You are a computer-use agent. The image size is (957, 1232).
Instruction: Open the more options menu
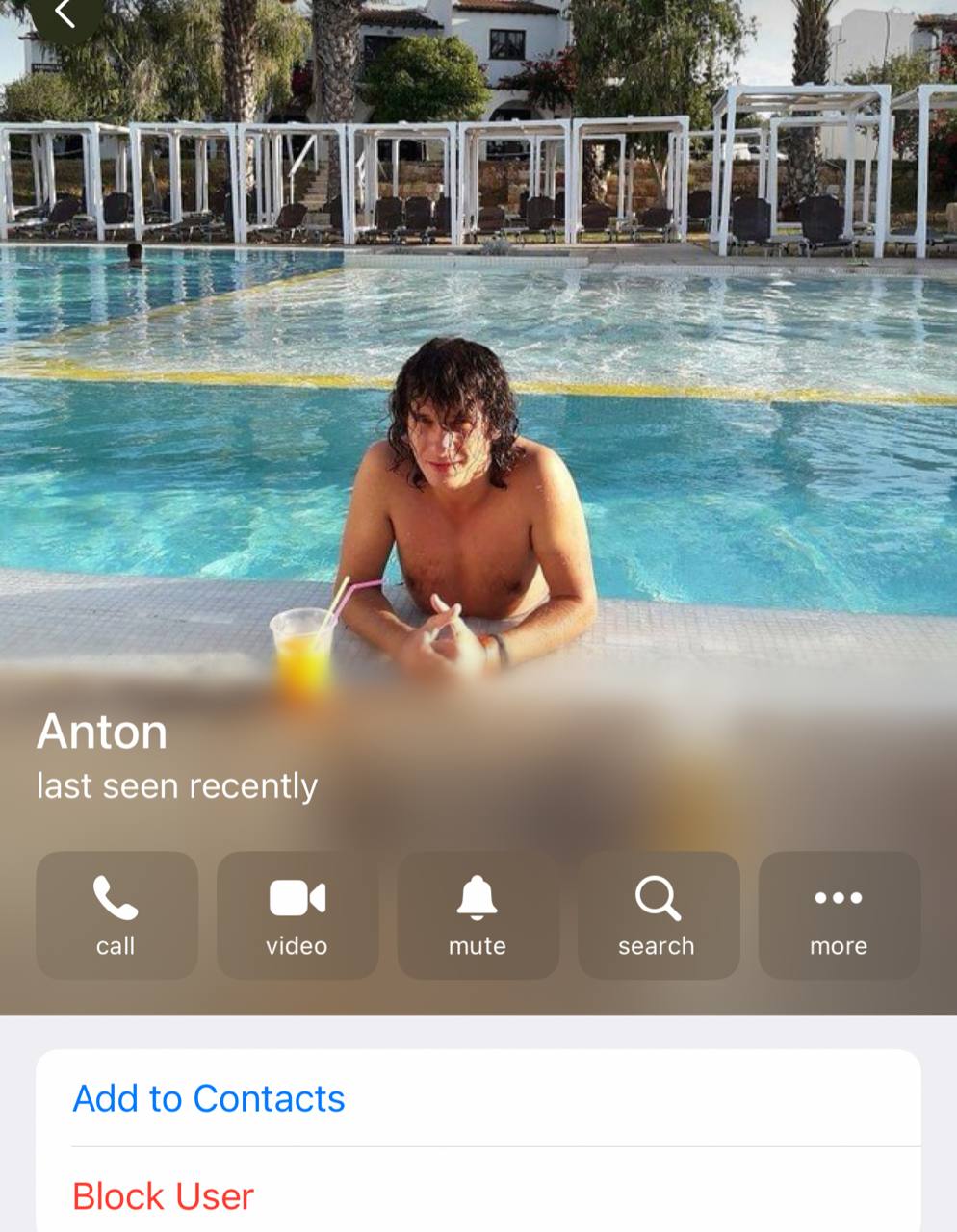click(x=839, y=915)
